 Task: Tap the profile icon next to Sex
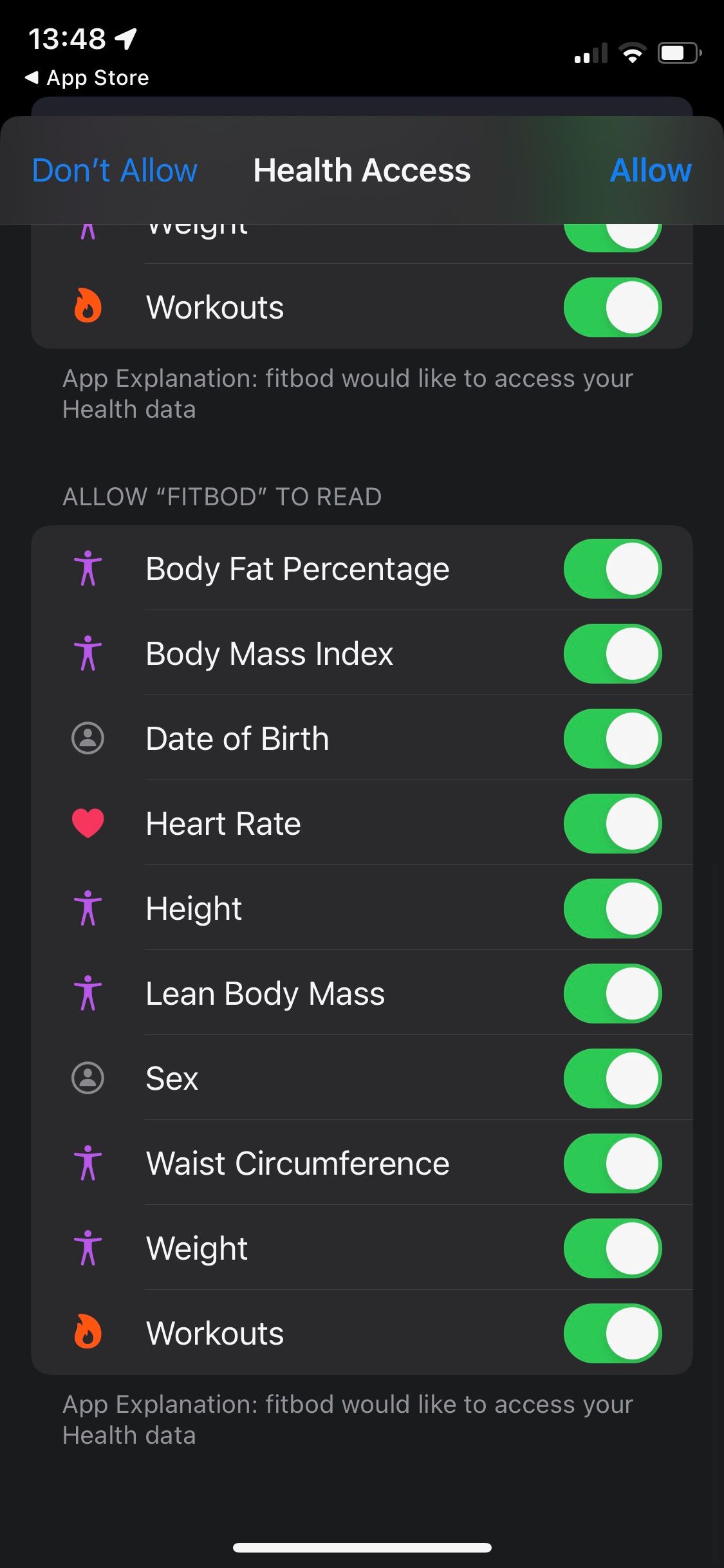(87, 1078)
